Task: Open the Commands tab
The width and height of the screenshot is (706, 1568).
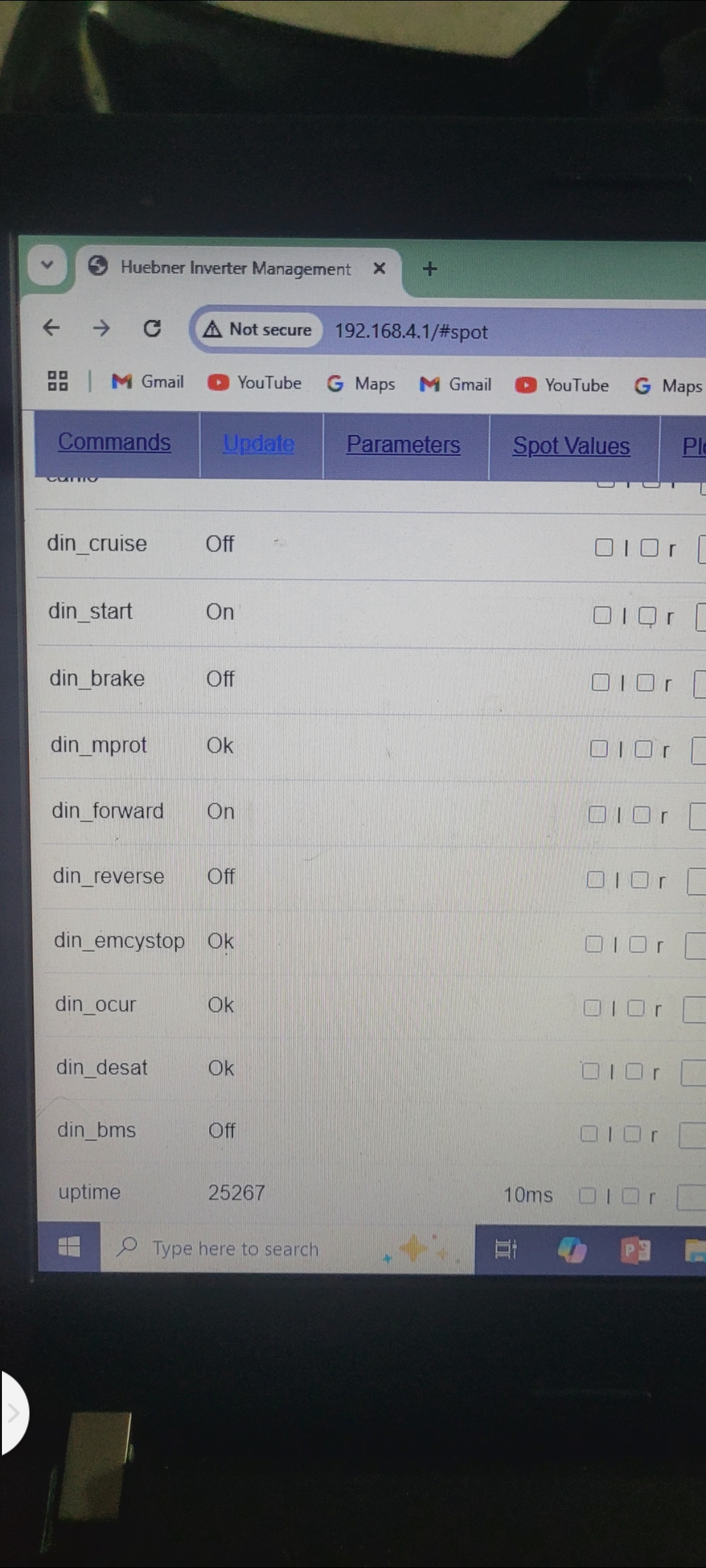Action: coord(114,443)
